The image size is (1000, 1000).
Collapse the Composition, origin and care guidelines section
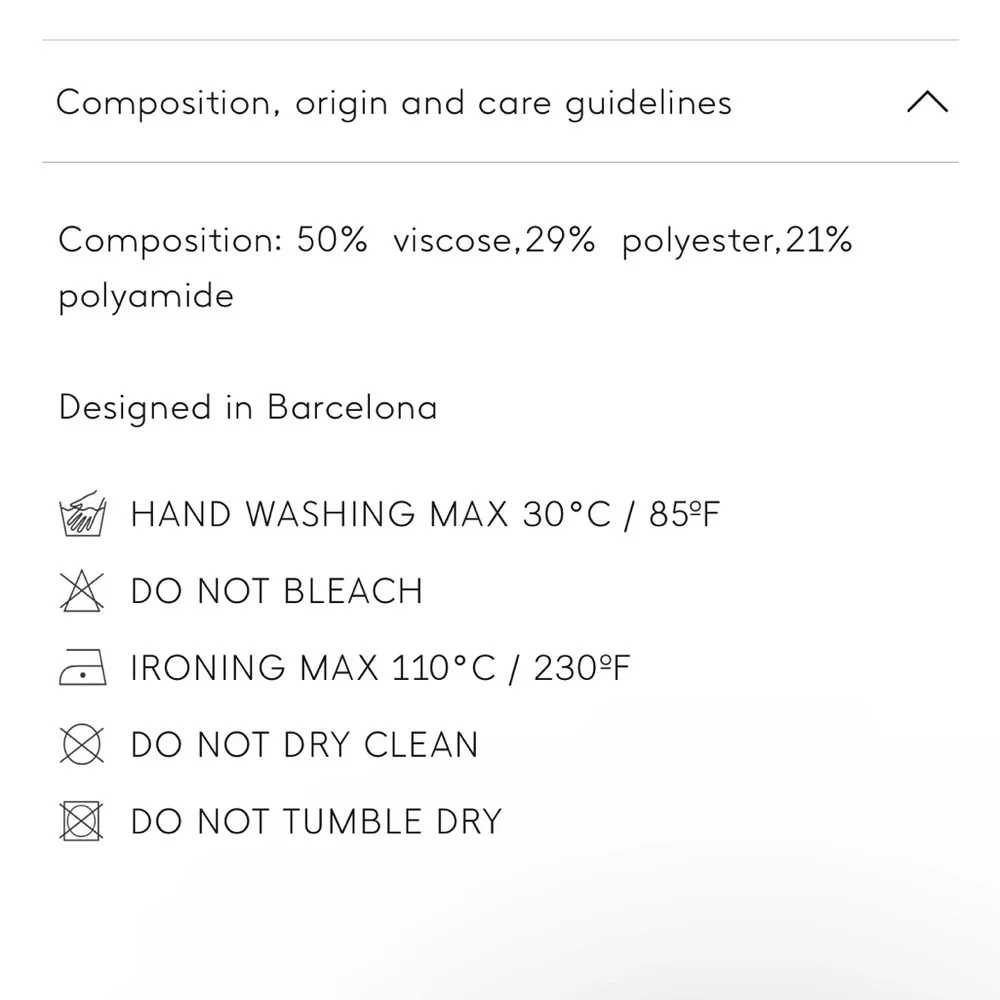pyautogui.click(x=926, y=102)
